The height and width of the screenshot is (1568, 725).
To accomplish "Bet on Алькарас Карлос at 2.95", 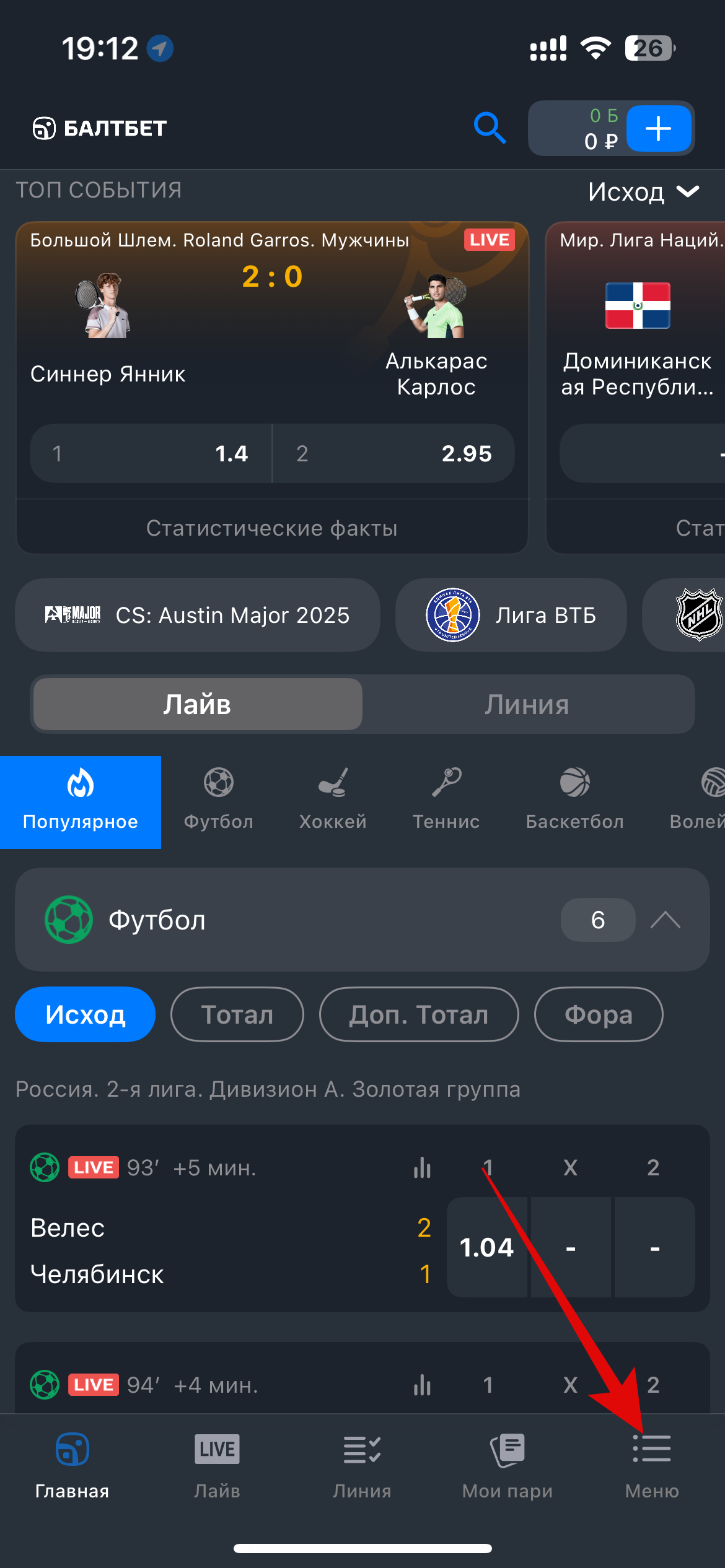I will coord(394,454).
